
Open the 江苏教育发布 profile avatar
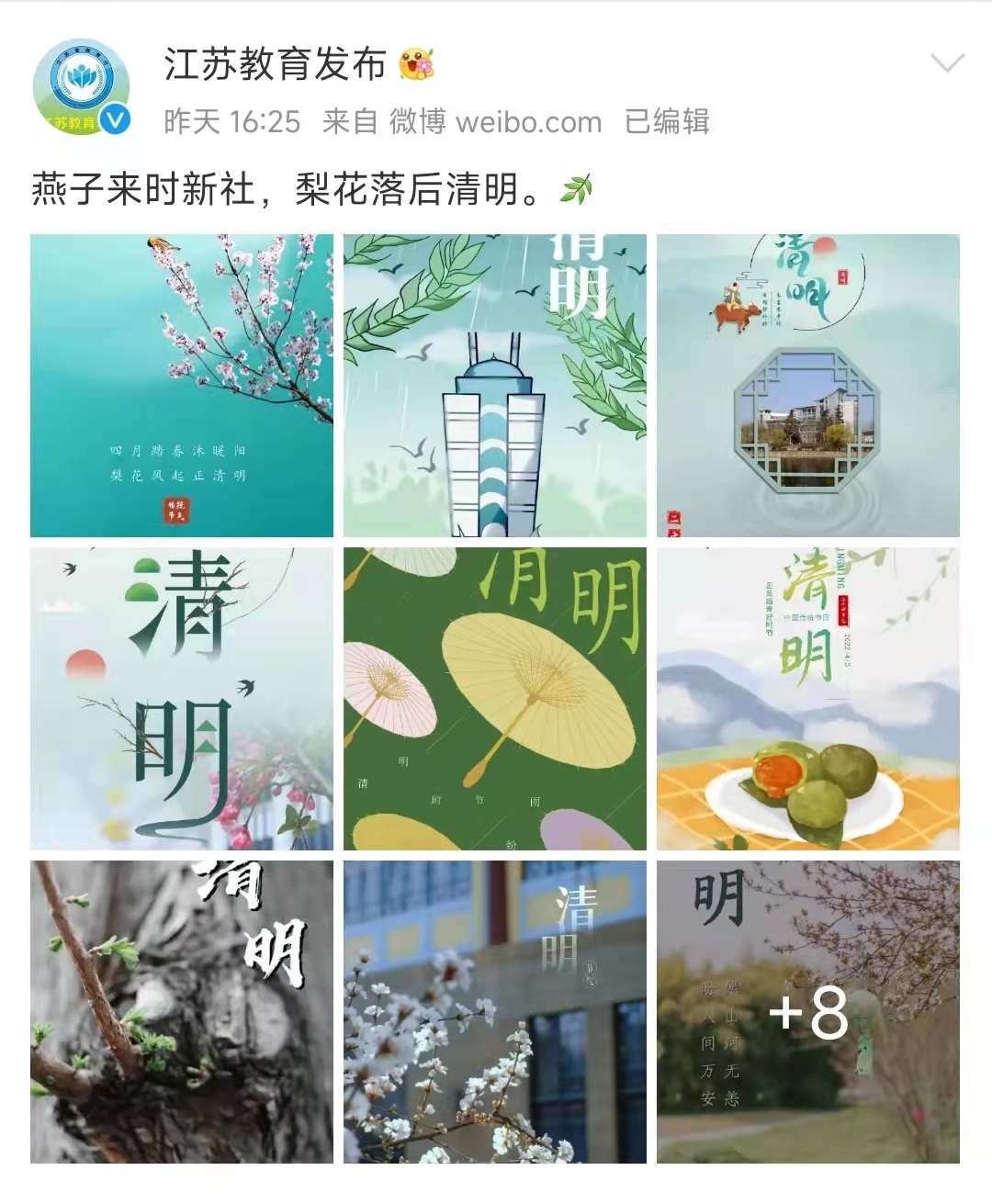(81, 87)
